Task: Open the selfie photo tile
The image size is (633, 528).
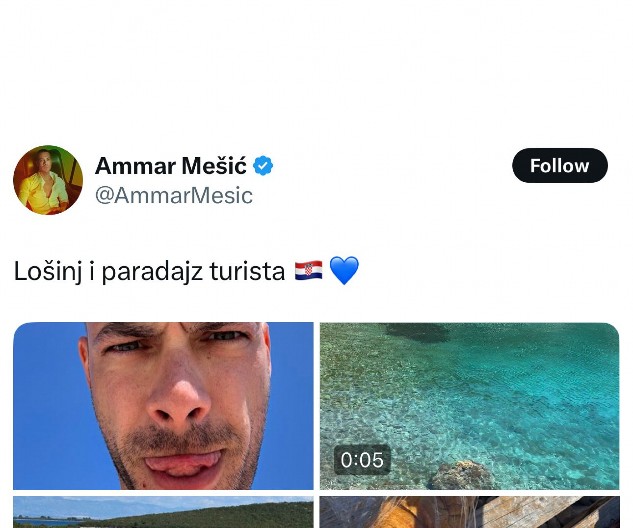Action: point(163,405)
